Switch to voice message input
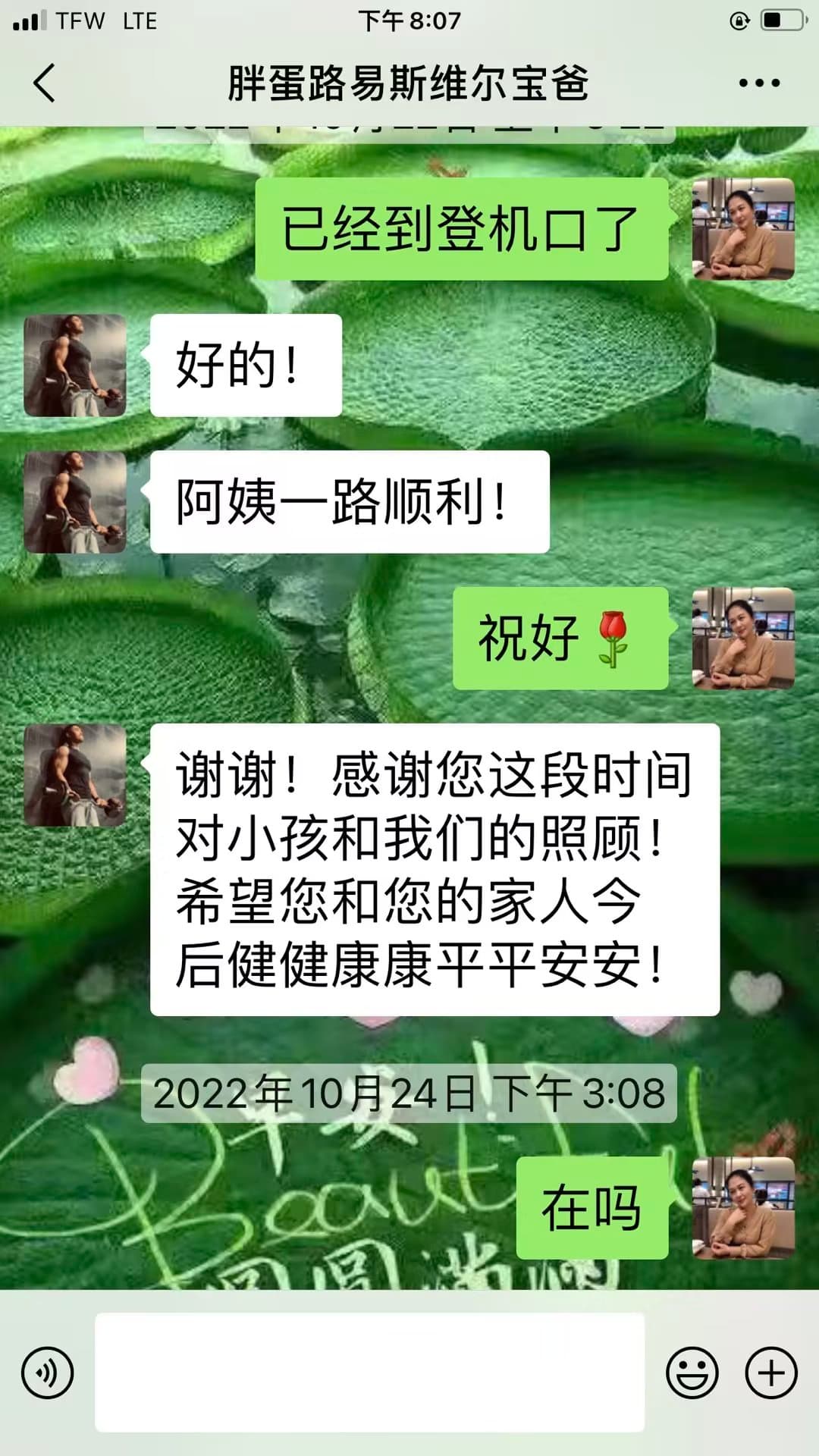The height and width of the screenshot is (1456, 819). coord(47,1373)
